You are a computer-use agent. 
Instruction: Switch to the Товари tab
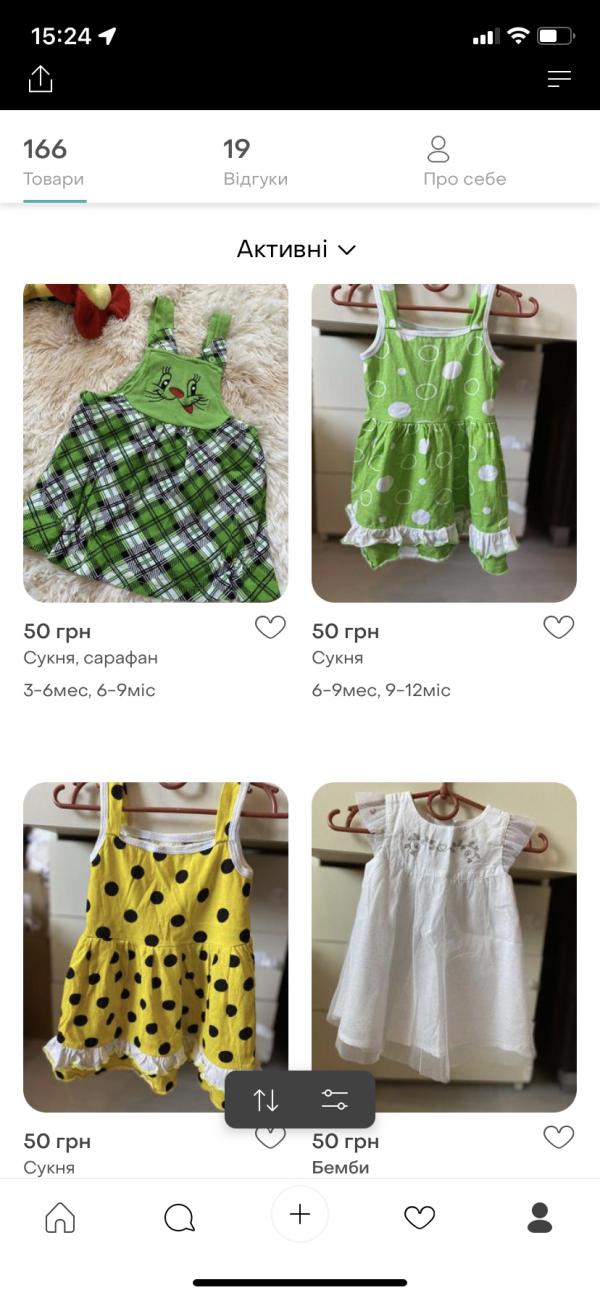tap(54, 163)
